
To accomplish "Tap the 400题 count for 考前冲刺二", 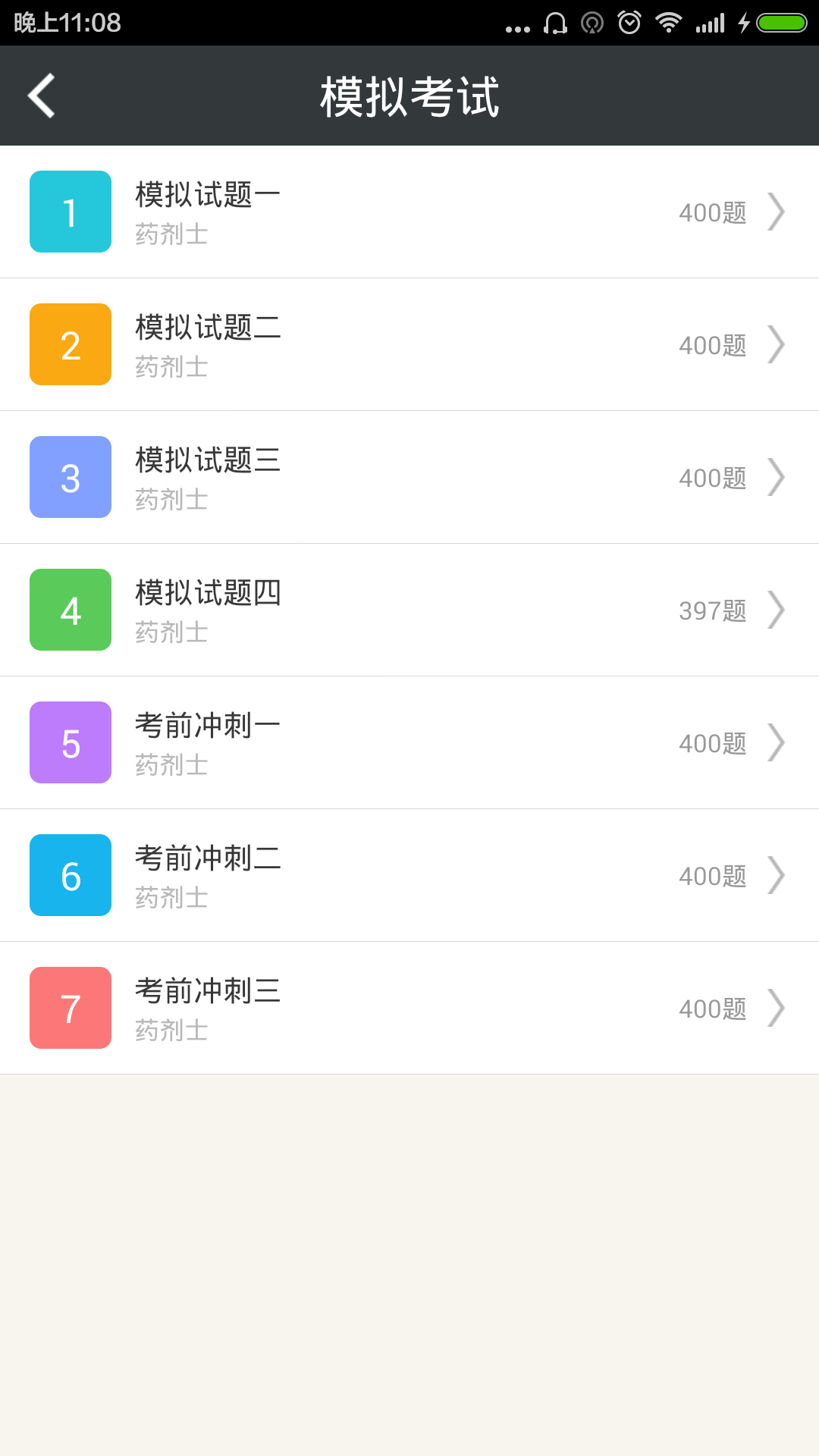I will click(711, 877).
